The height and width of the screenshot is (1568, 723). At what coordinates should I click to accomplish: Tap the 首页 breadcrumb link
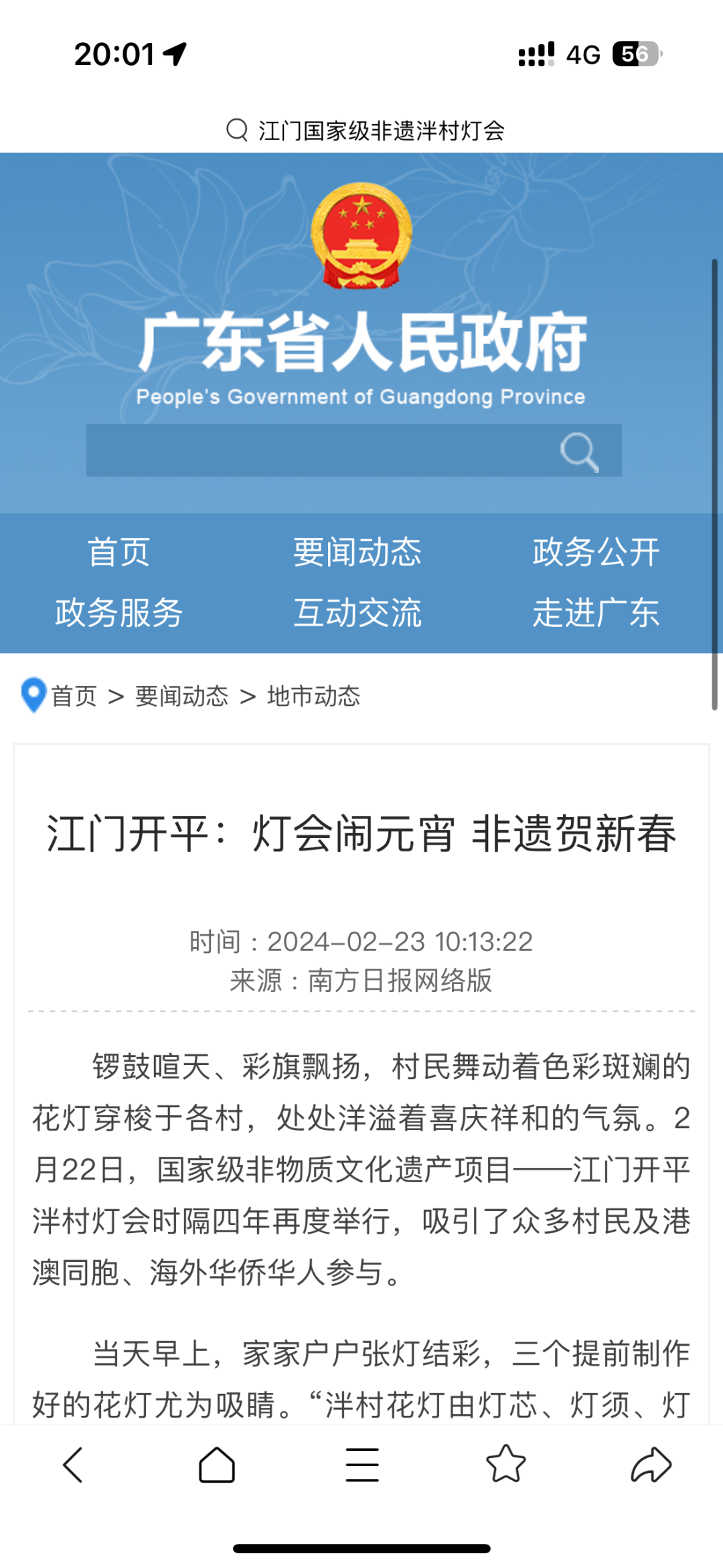click(74, 697)
